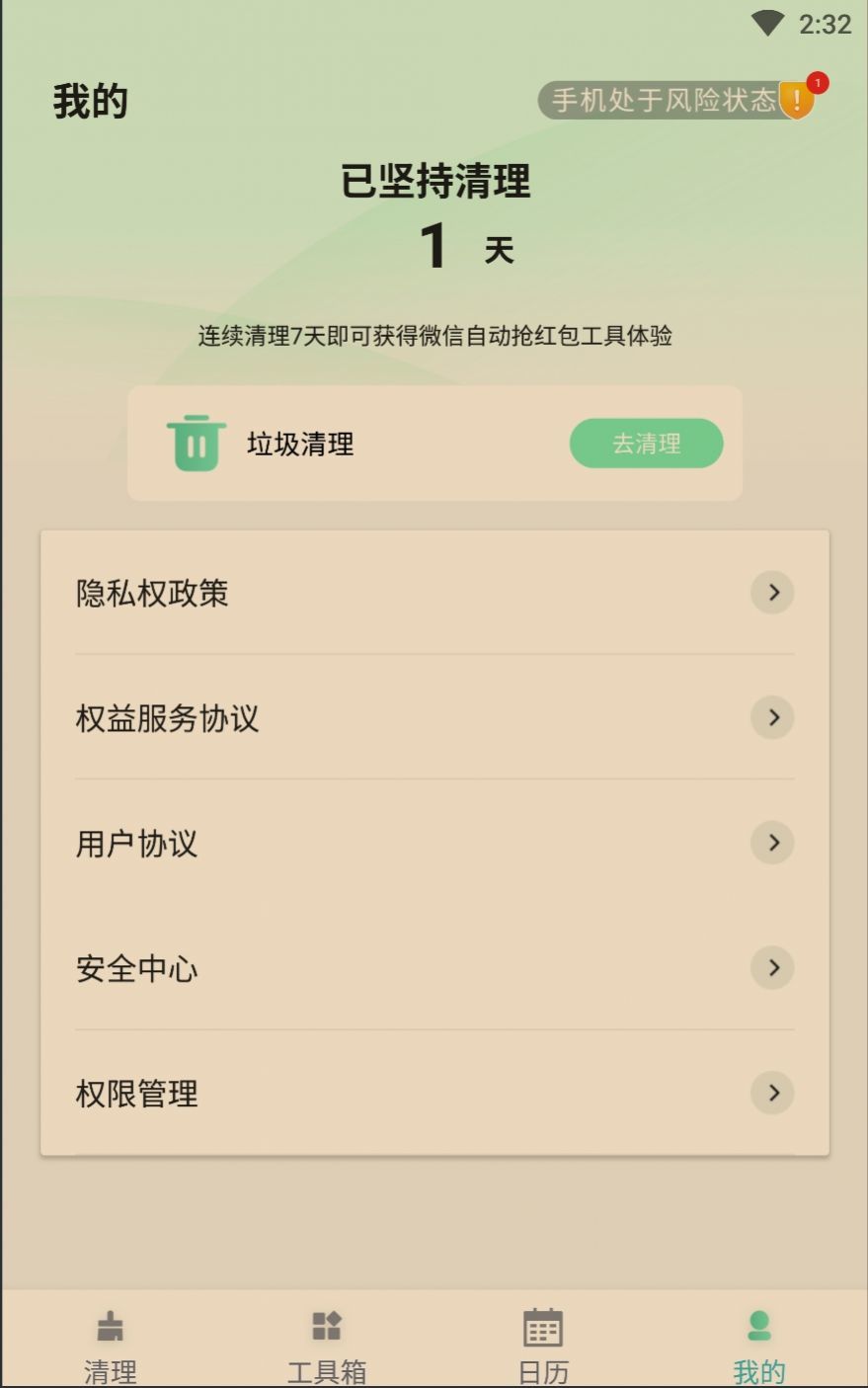Switch to the 清理 tab
This screenshot has width=868, height=1388.
pyautogui.click(x=110, y=1344)
